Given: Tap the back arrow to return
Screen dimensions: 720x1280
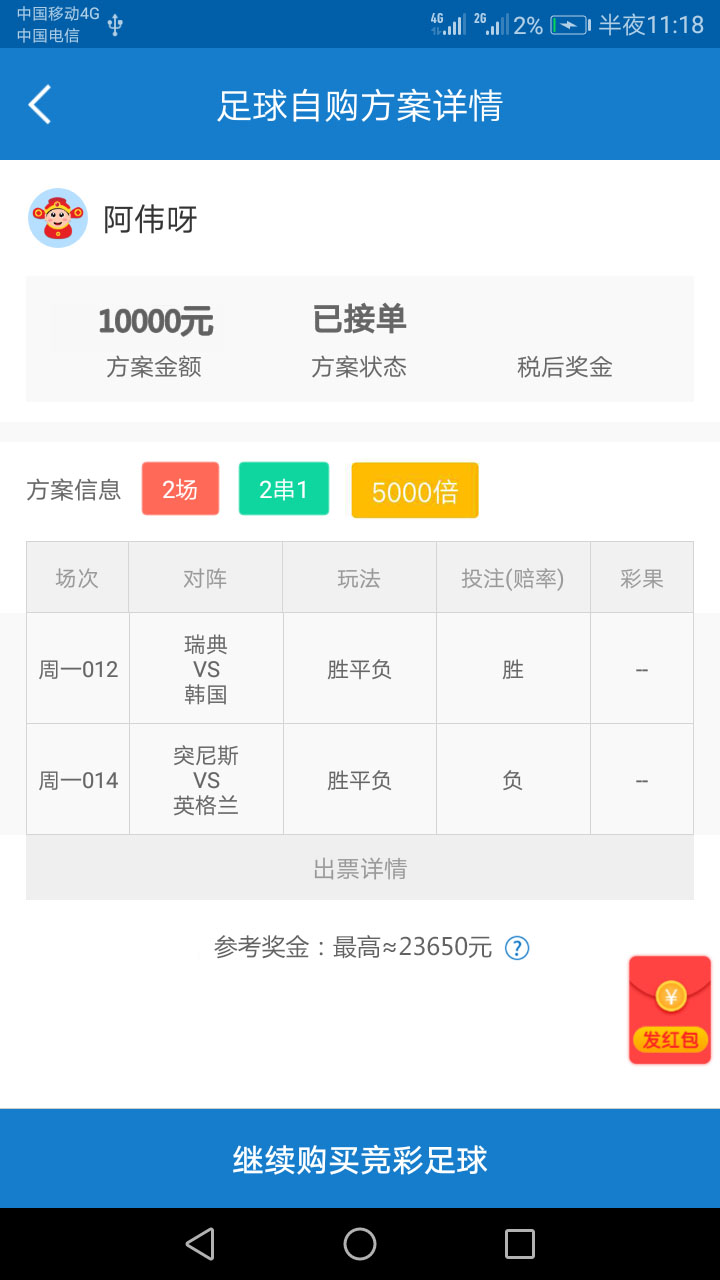Looking at the screenshot, I should click(39, 104).
